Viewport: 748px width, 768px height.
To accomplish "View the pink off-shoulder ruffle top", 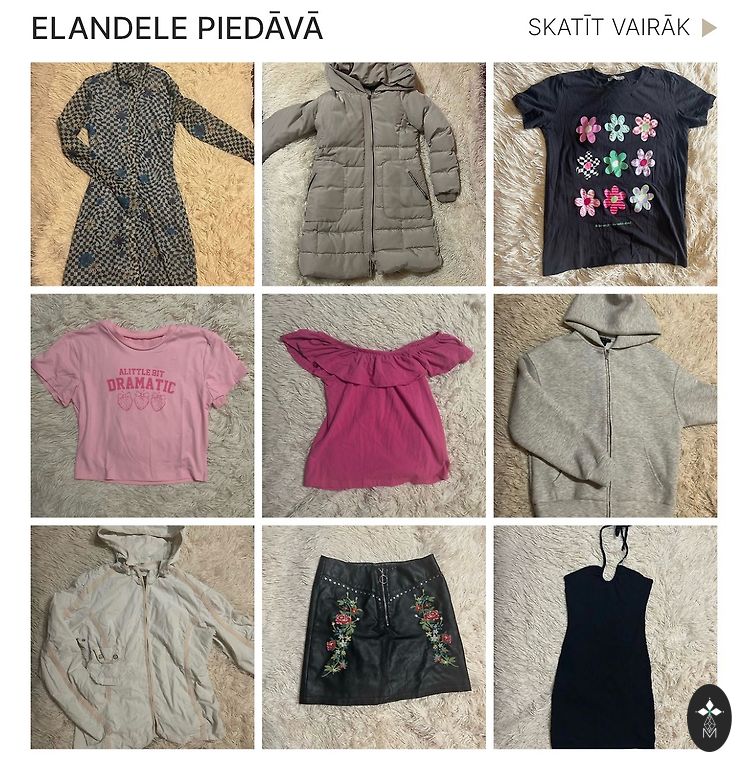I will pos(373,405).
